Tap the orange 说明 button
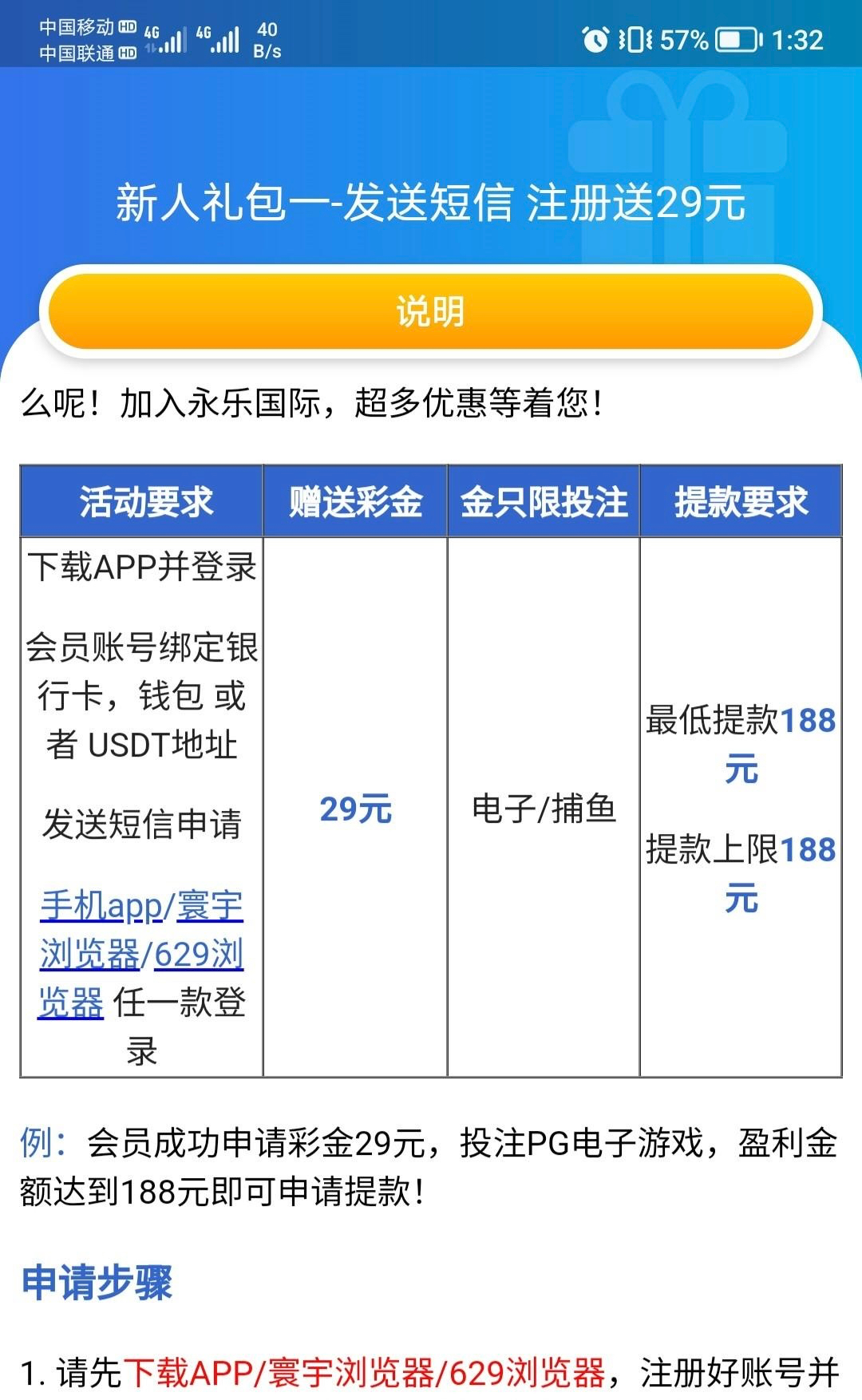862x1400 pixels. 430,311
